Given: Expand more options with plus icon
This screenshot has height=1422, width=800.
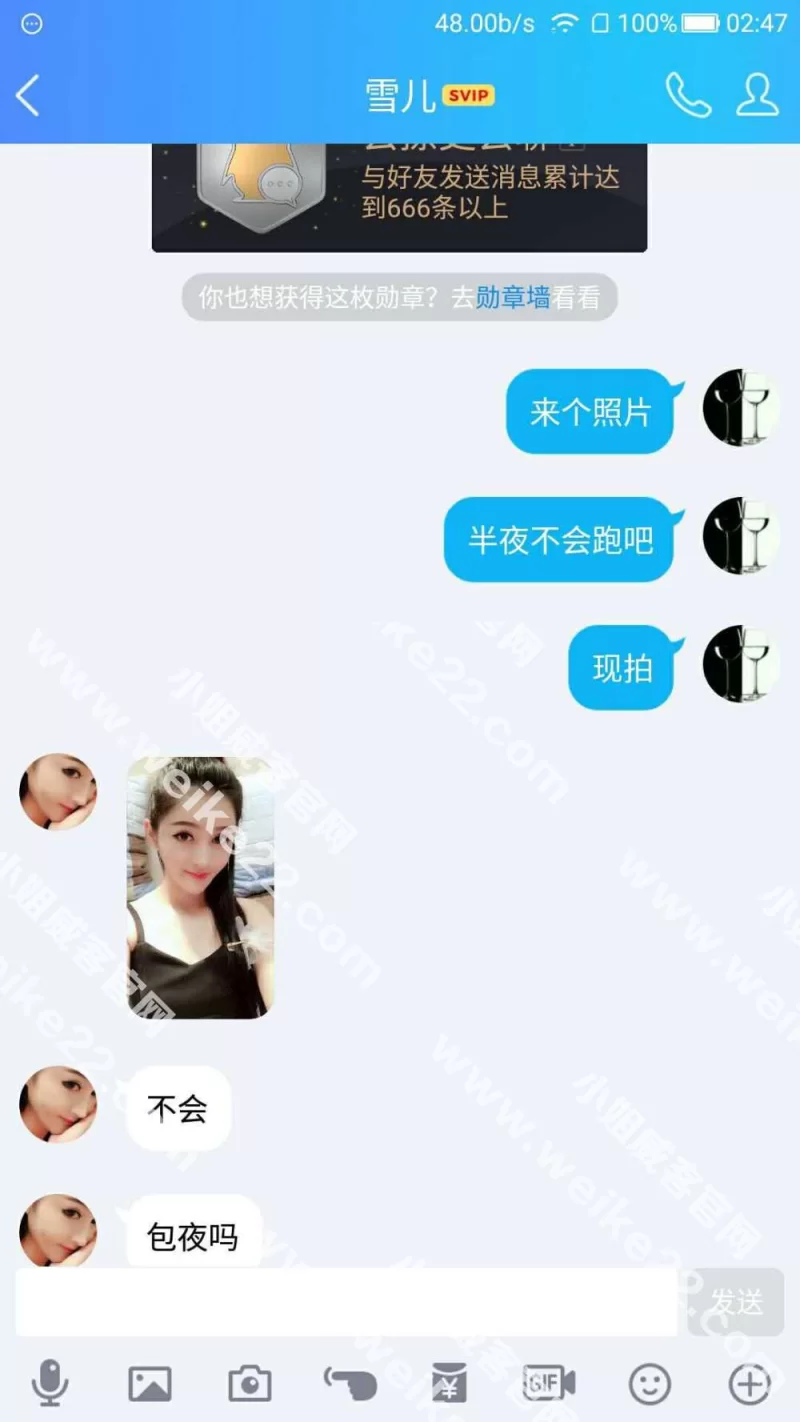Looking at the screenshot, I should click(749, 1384).
